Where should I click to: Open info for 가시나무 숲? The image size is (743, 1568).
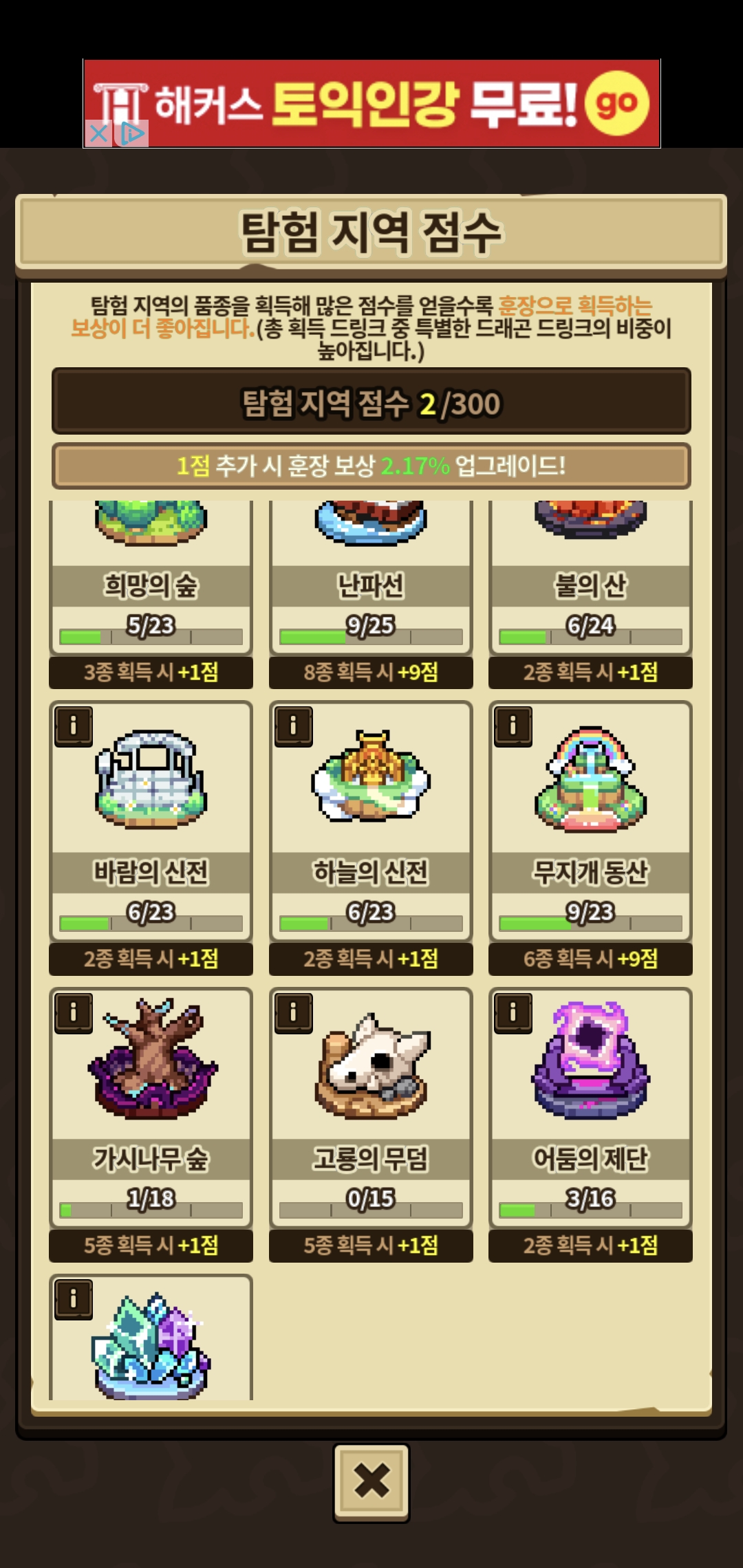(x=74, y=1013)
